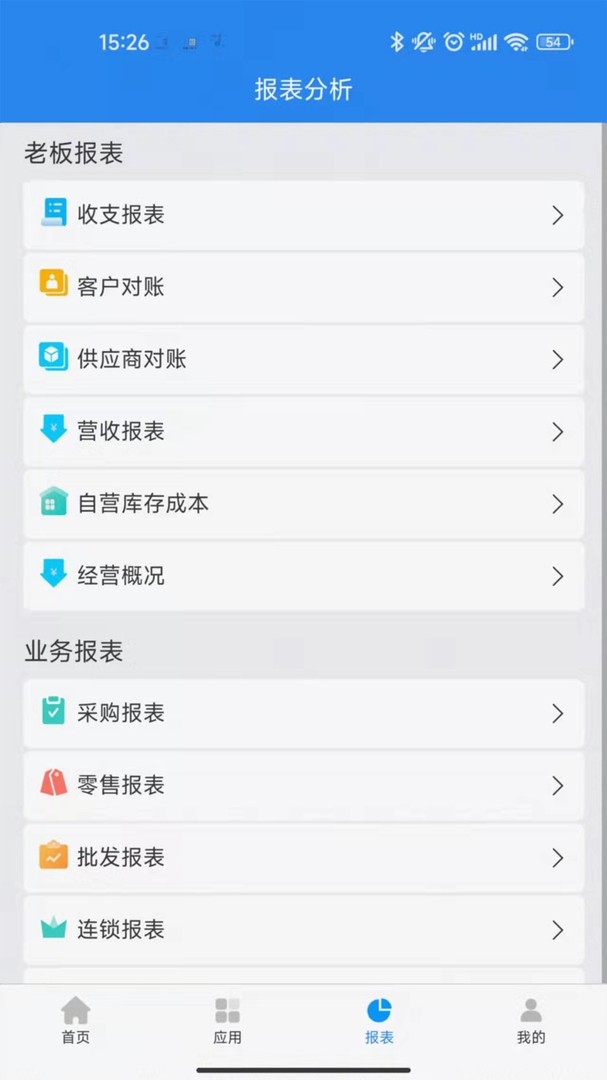
Task: Open 批发报表 row
Action: pos(304,858)
